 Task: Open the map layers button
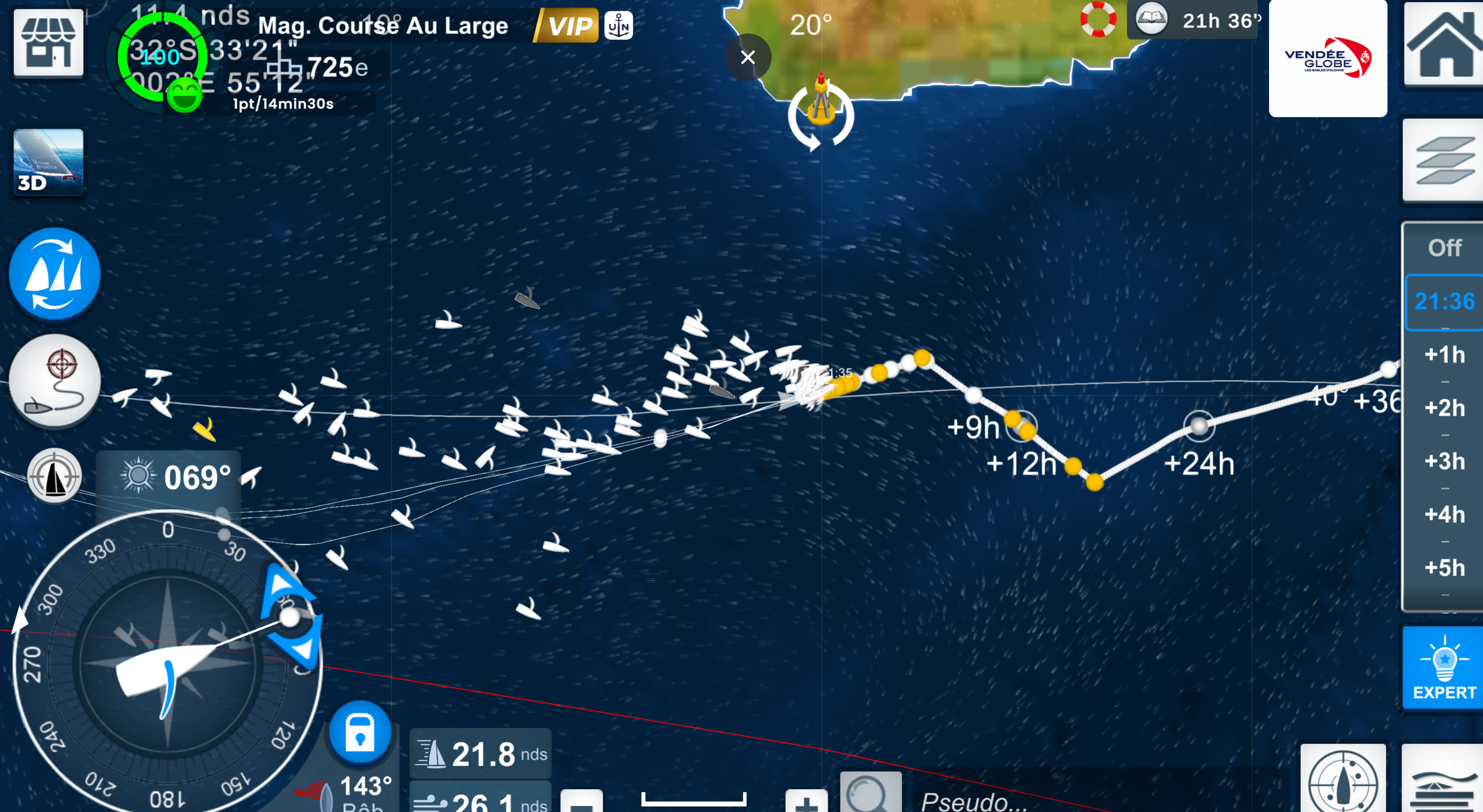coord(1443,161)
